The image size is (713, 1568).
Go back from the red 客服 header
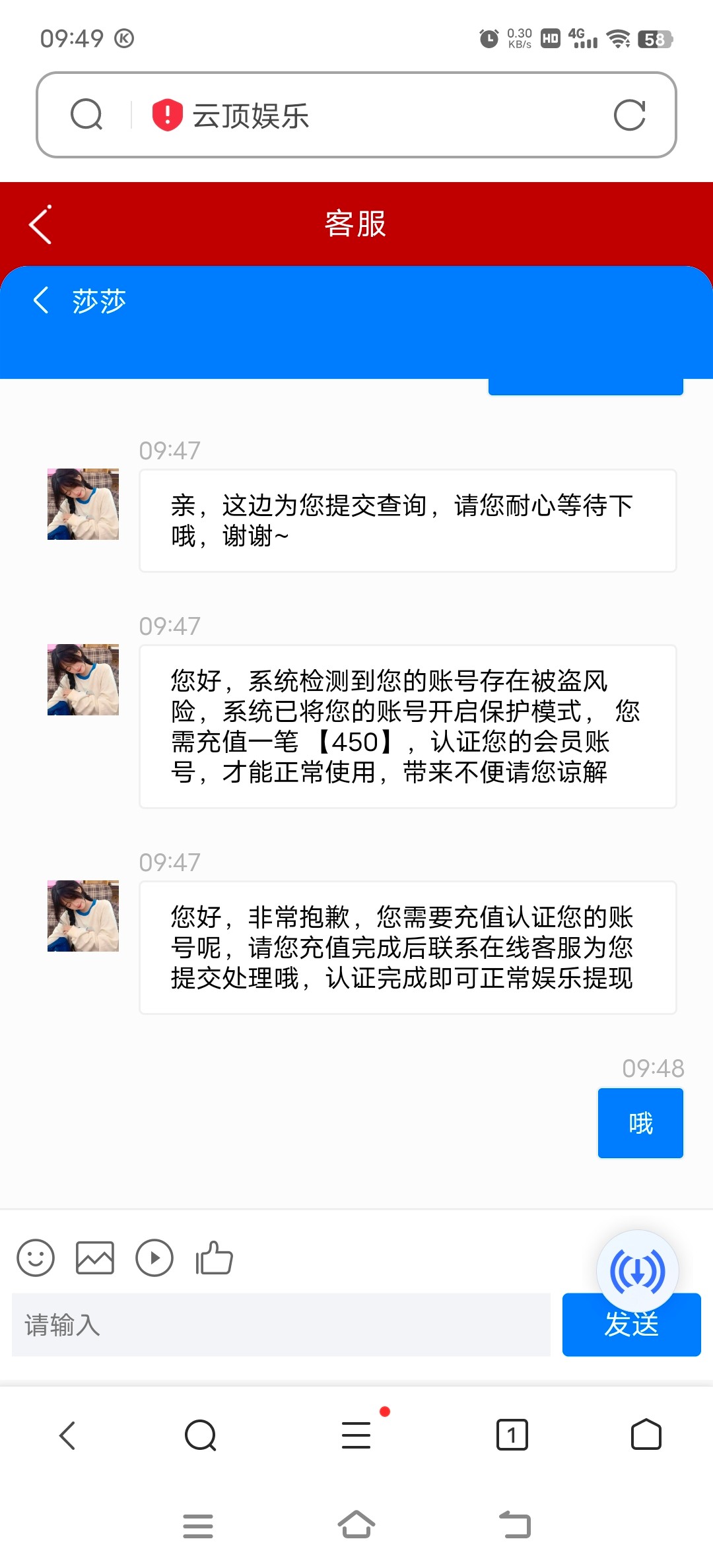[41, 224]
